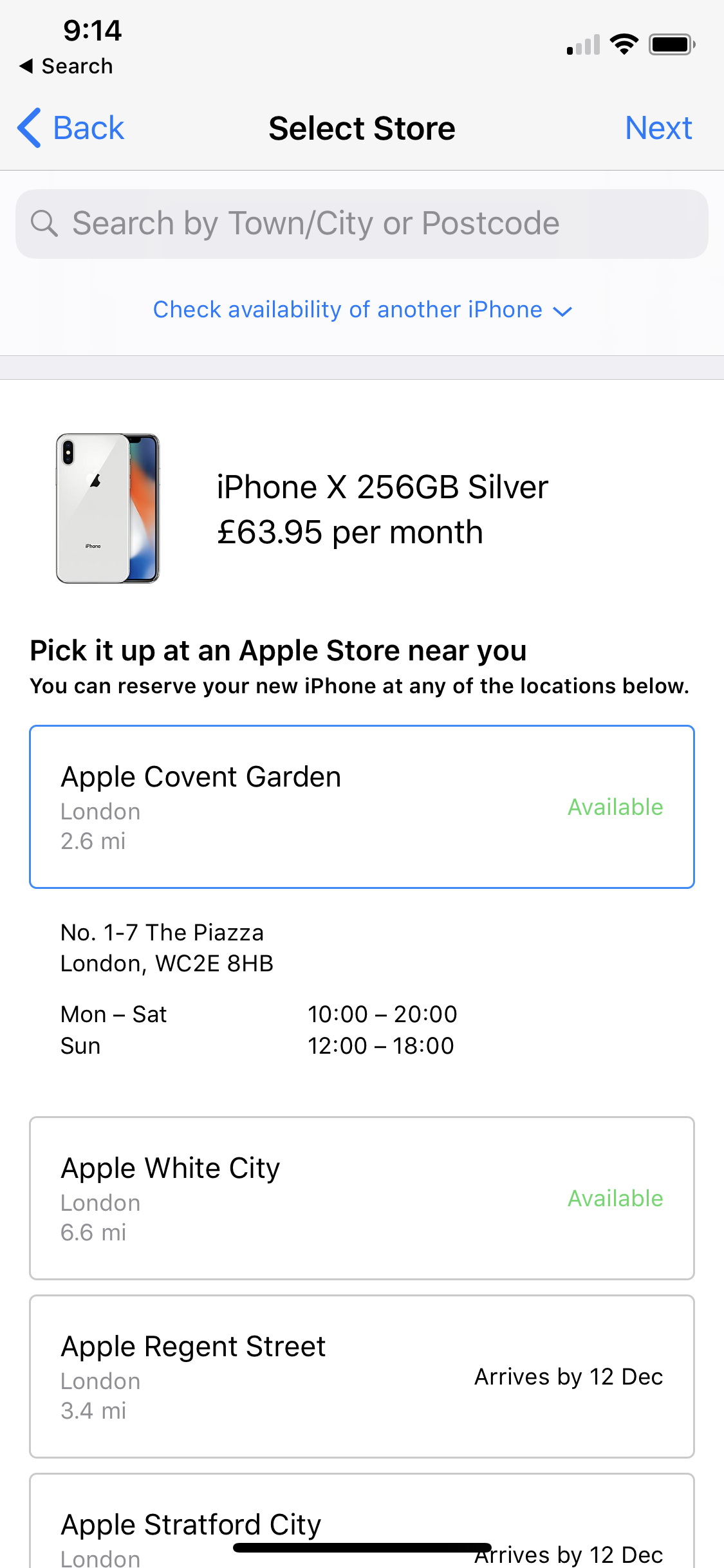Return to Search via status bar breadcrumb
Screen dimensions: 724x1568
coord(66,66)
